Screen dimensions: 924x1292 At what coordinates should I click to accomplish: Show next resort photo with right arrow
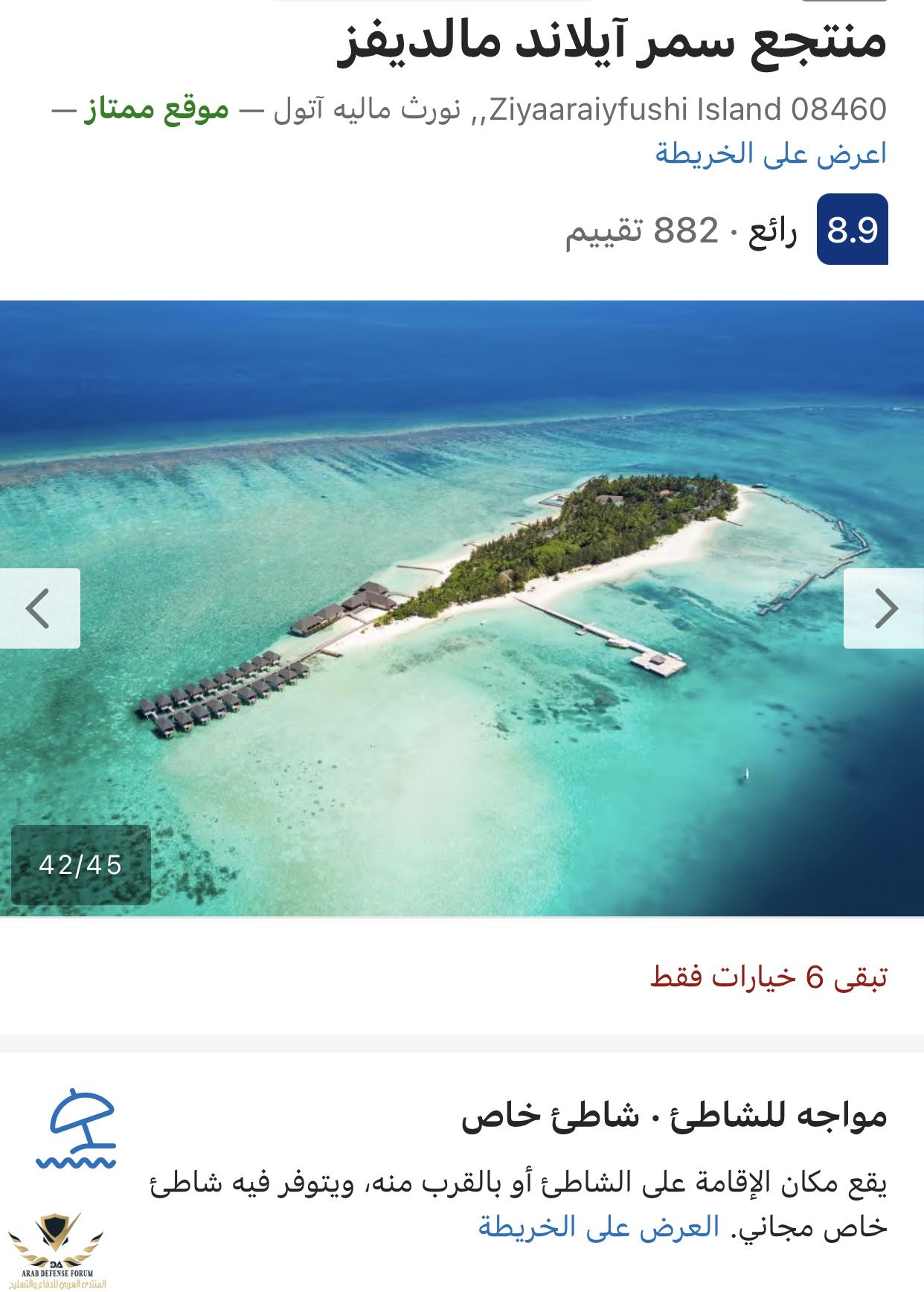884,608
